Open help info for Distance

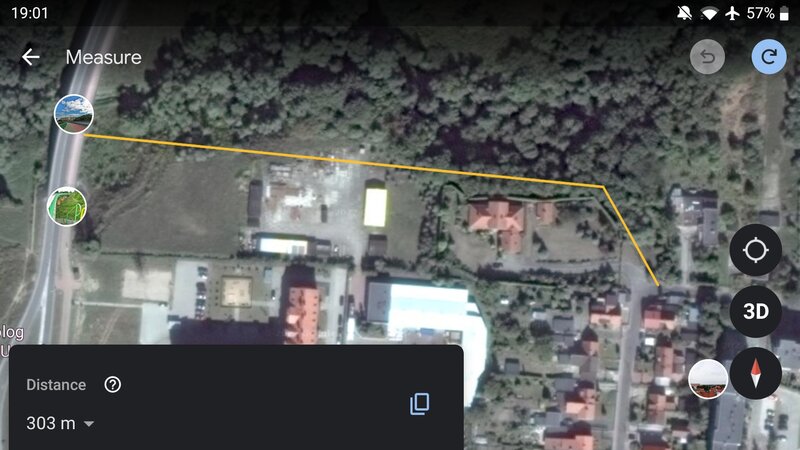tap(113, 385)
